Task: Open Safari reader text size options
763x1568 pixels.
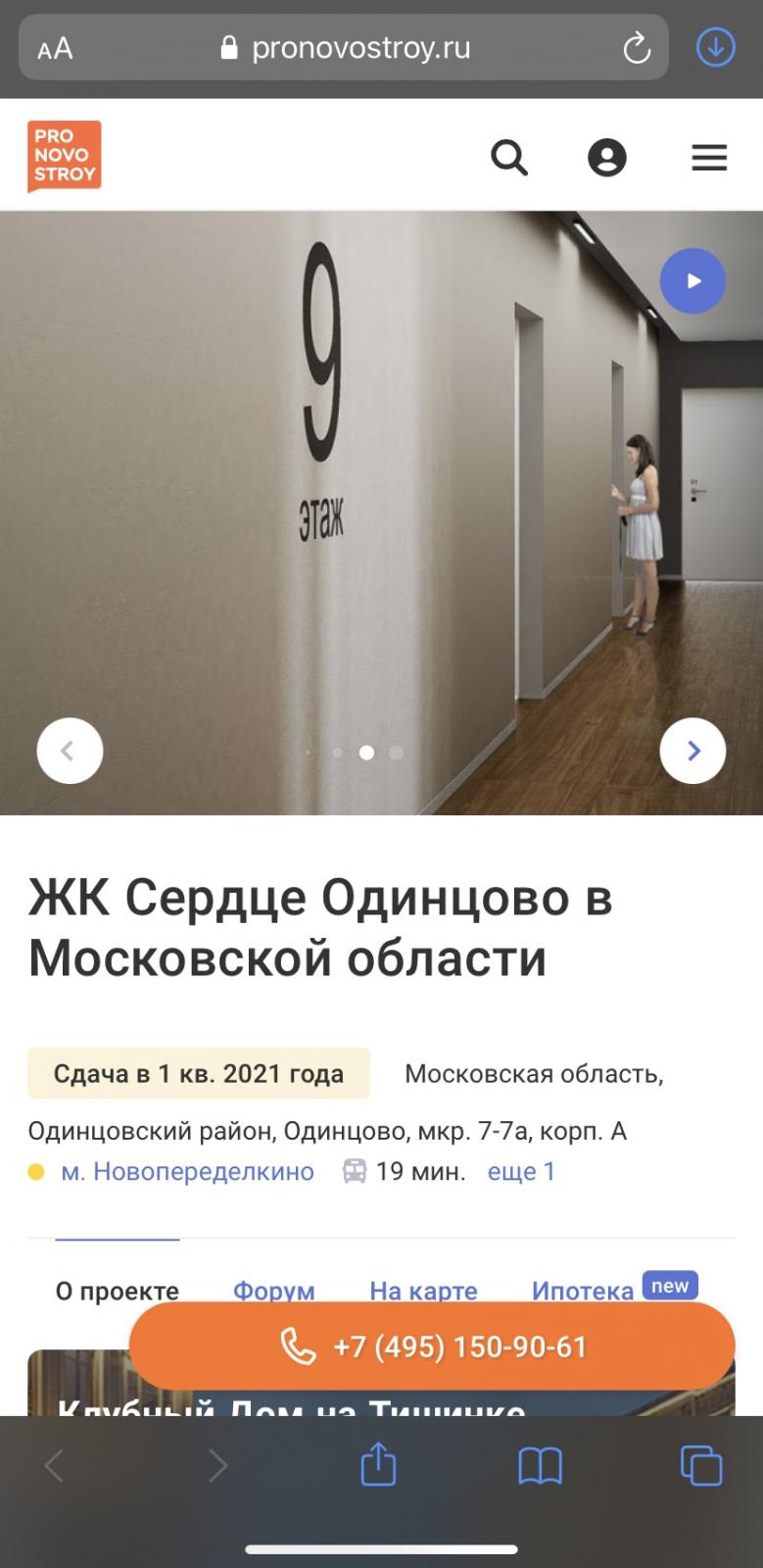Action: pyautogui.click(x=55, y=48)
